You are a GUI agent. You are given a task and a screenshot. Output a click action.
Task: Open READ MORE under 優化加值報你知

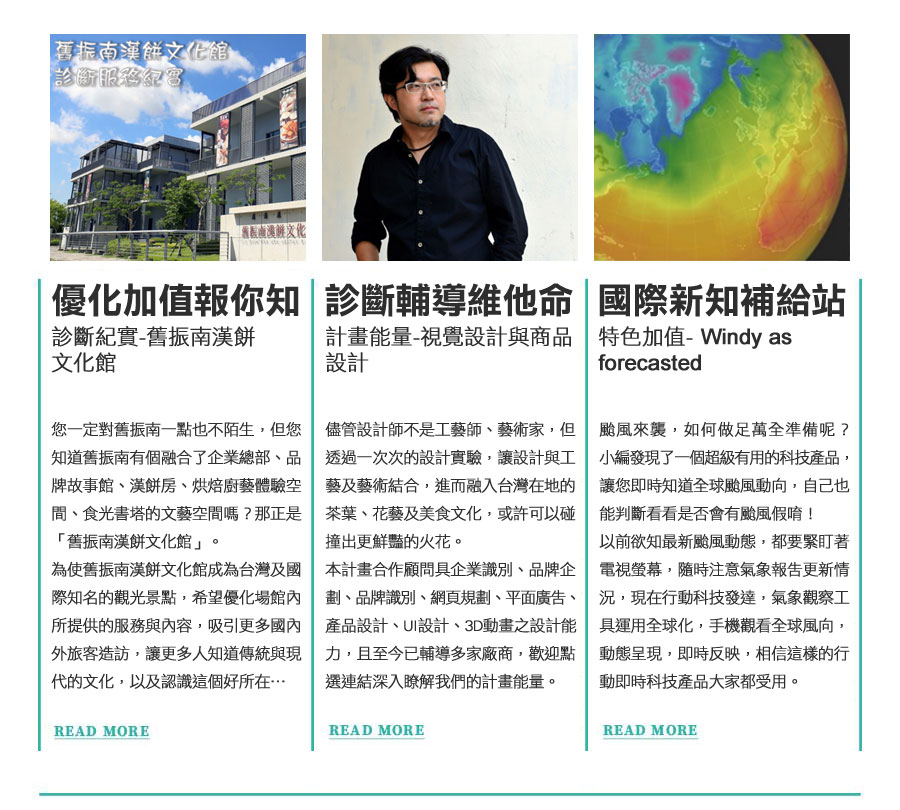pos(102,731)
